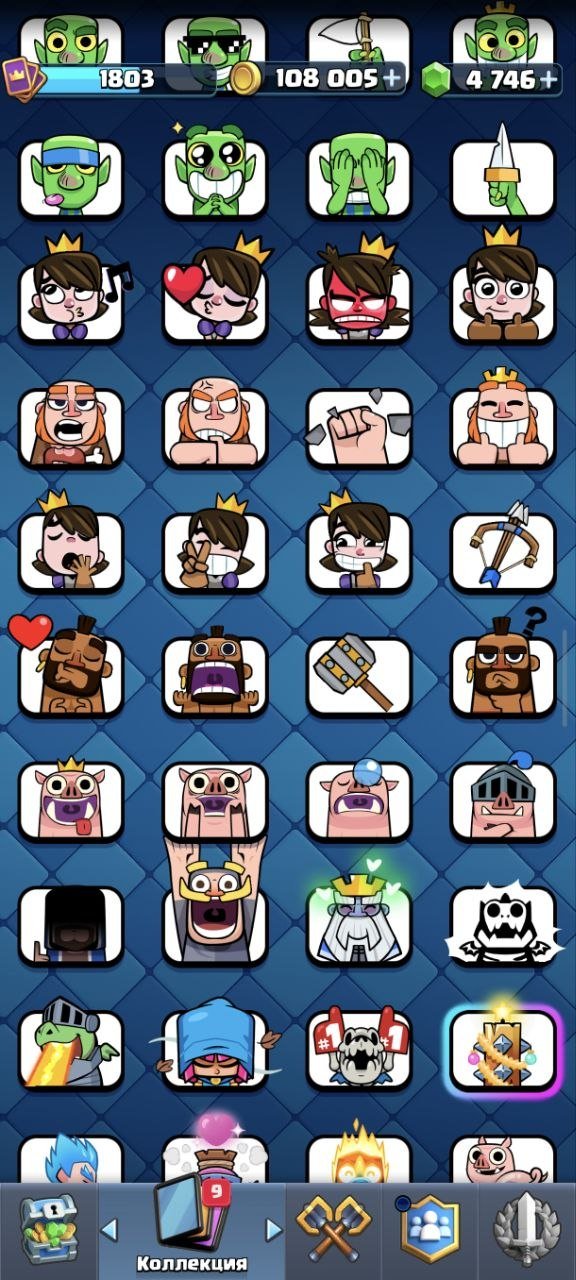The height and width of the screenshot is (1280, 576).
Task: Select the fire-breathing dragon knight emote
Action: [x=71, y=1048]
